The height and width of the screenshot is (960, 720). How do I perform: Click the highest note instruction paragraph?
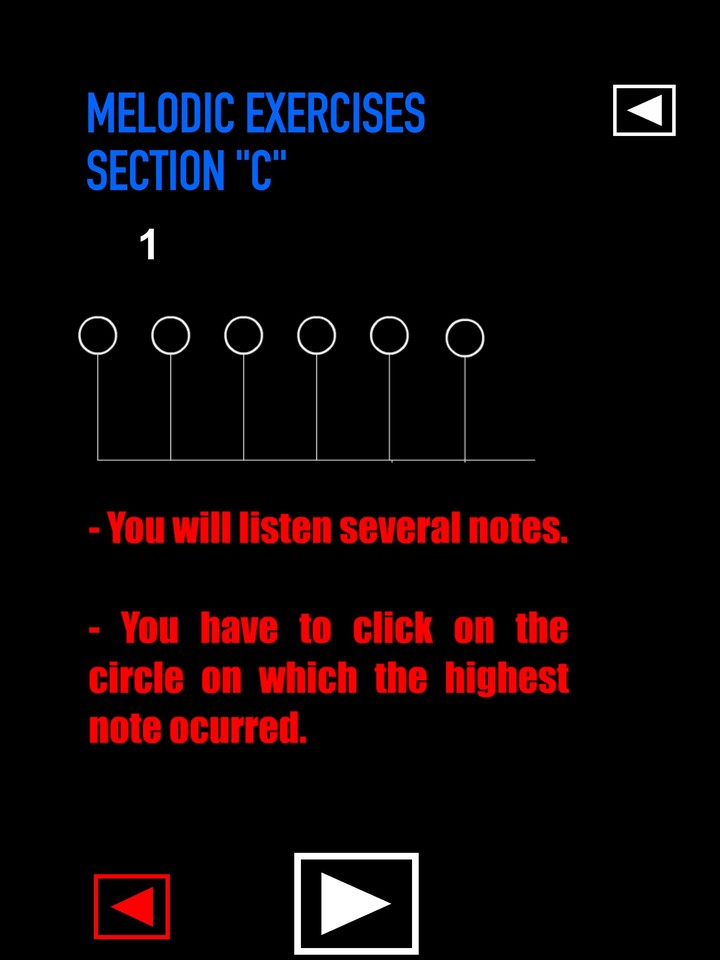click(x=330, y=676)
